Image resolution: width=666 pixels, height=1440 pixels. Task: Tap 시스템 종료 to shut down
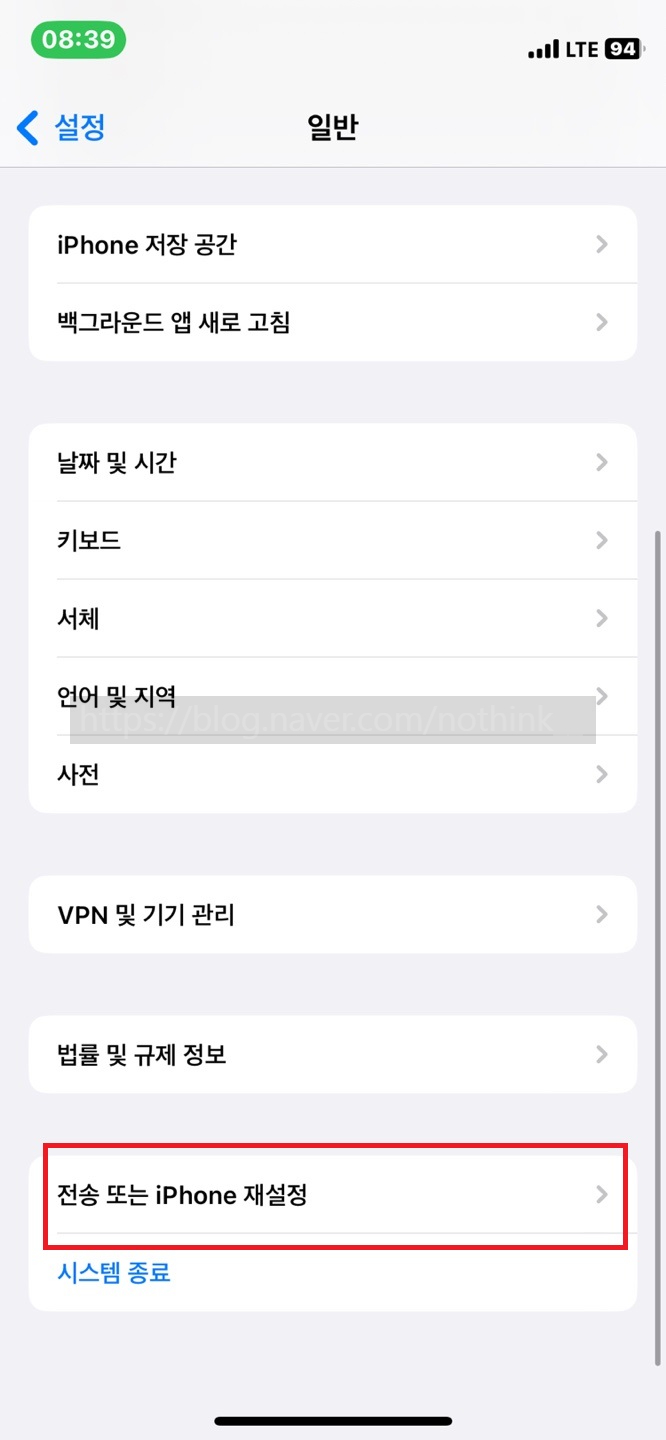point(114,1273)
